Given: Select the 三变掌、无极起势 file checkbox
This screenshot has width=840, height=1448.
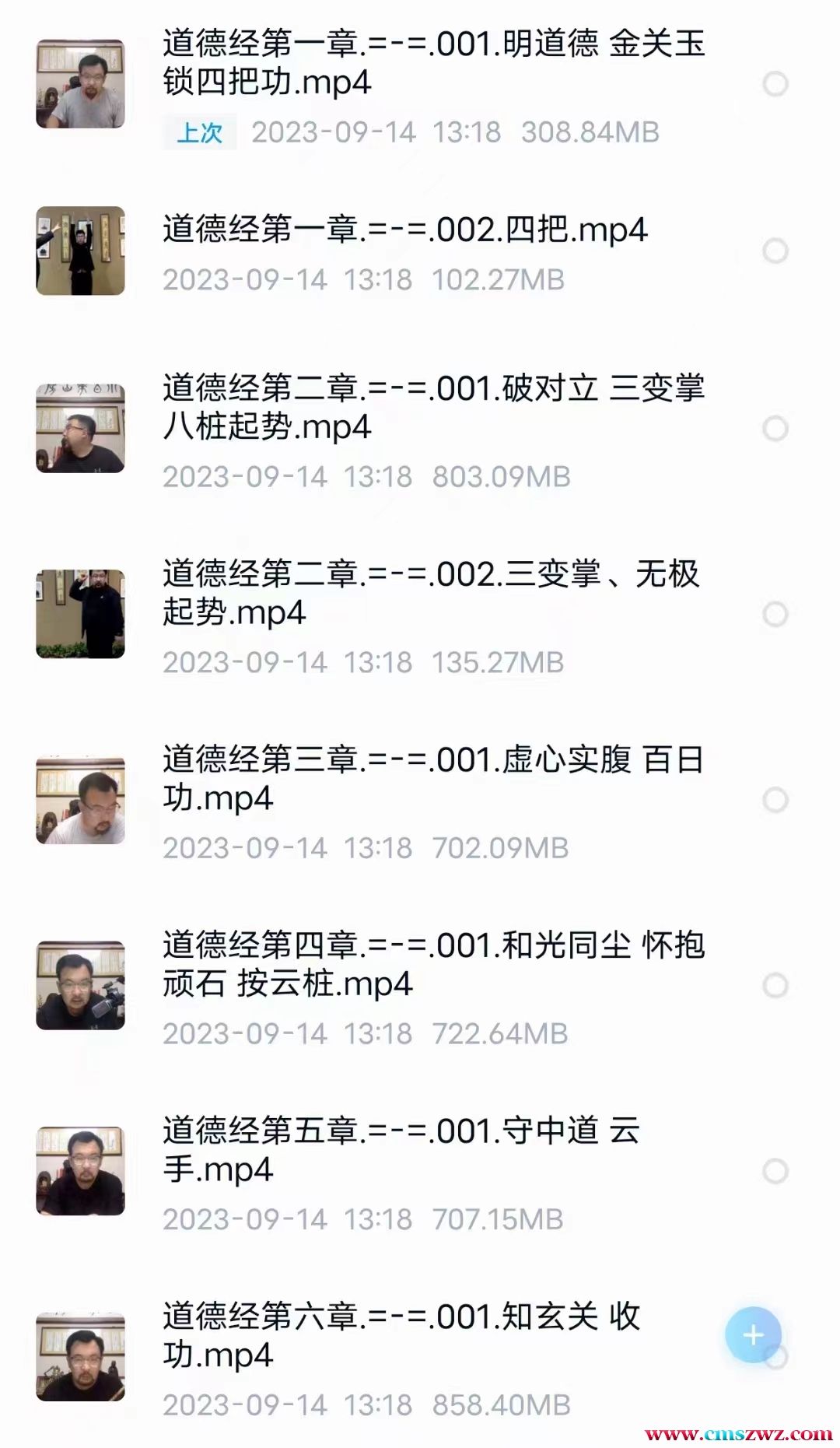Looking at the screenshot, I should tap(775, 615).
